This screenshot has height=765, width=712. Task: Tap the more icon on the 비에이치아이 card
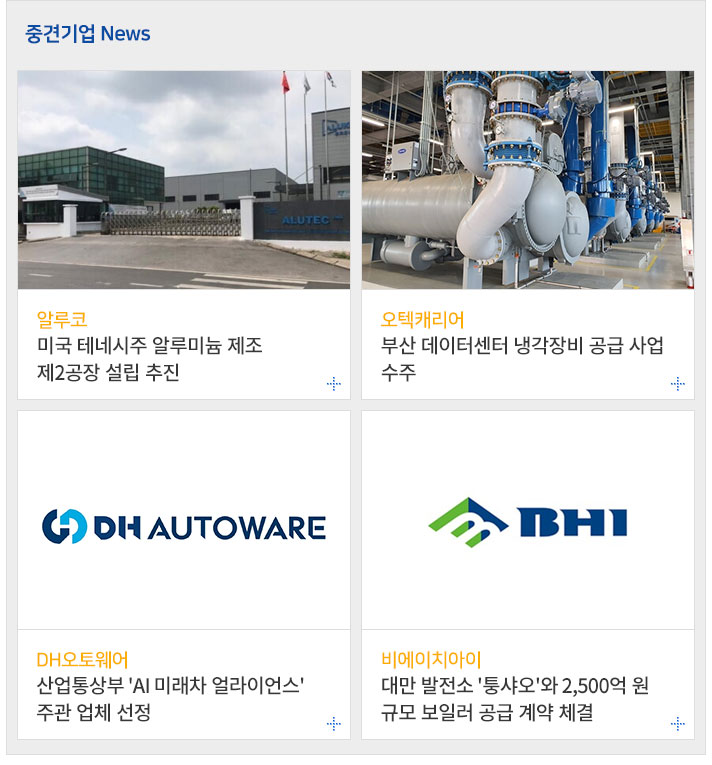pos(678,724)
